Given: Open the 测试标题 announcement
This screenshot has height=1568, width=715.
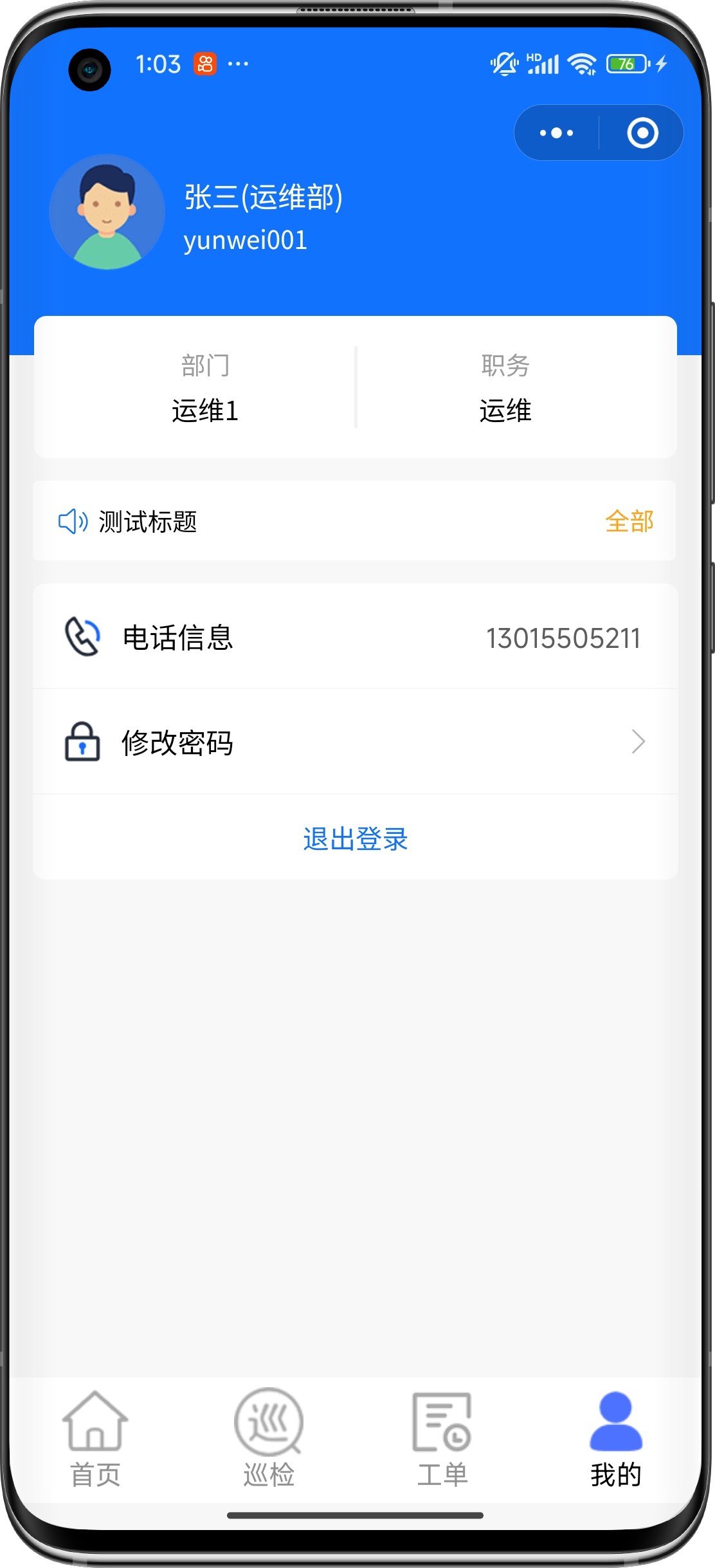Looking at the screenshot, I should coord(148,522).
